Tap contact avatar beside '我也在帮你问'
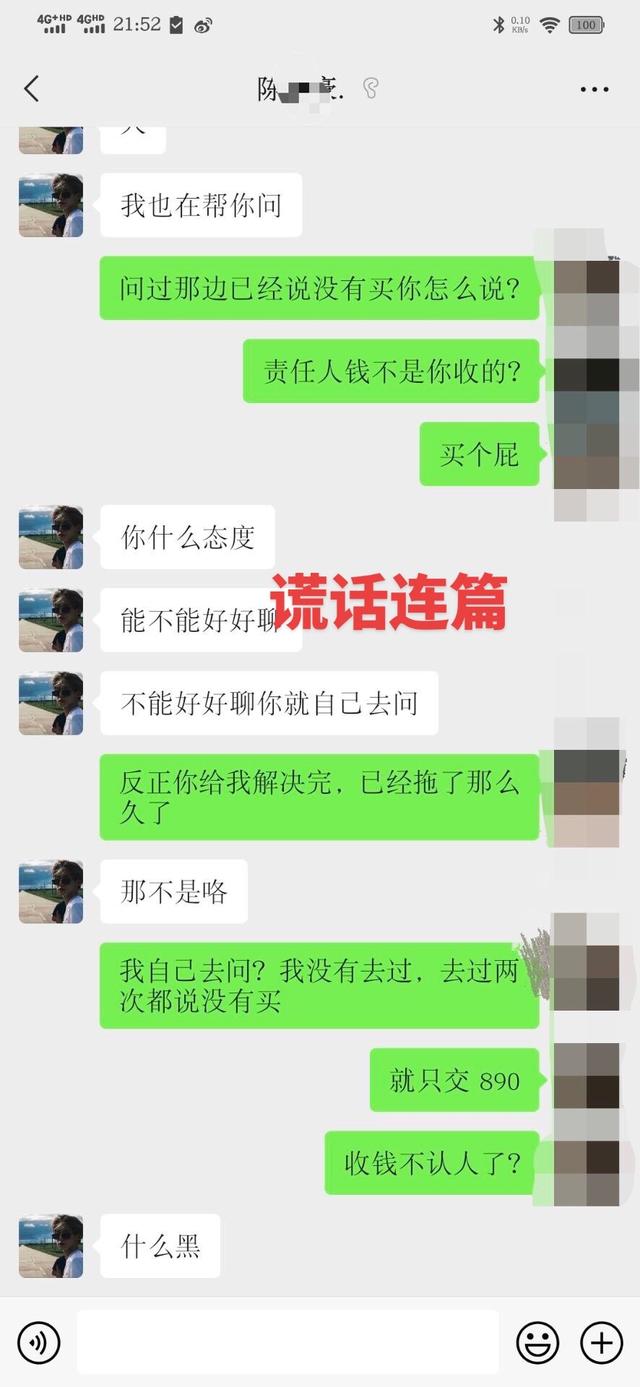This screenshot has height=1387, width=640. click(51, 205)
